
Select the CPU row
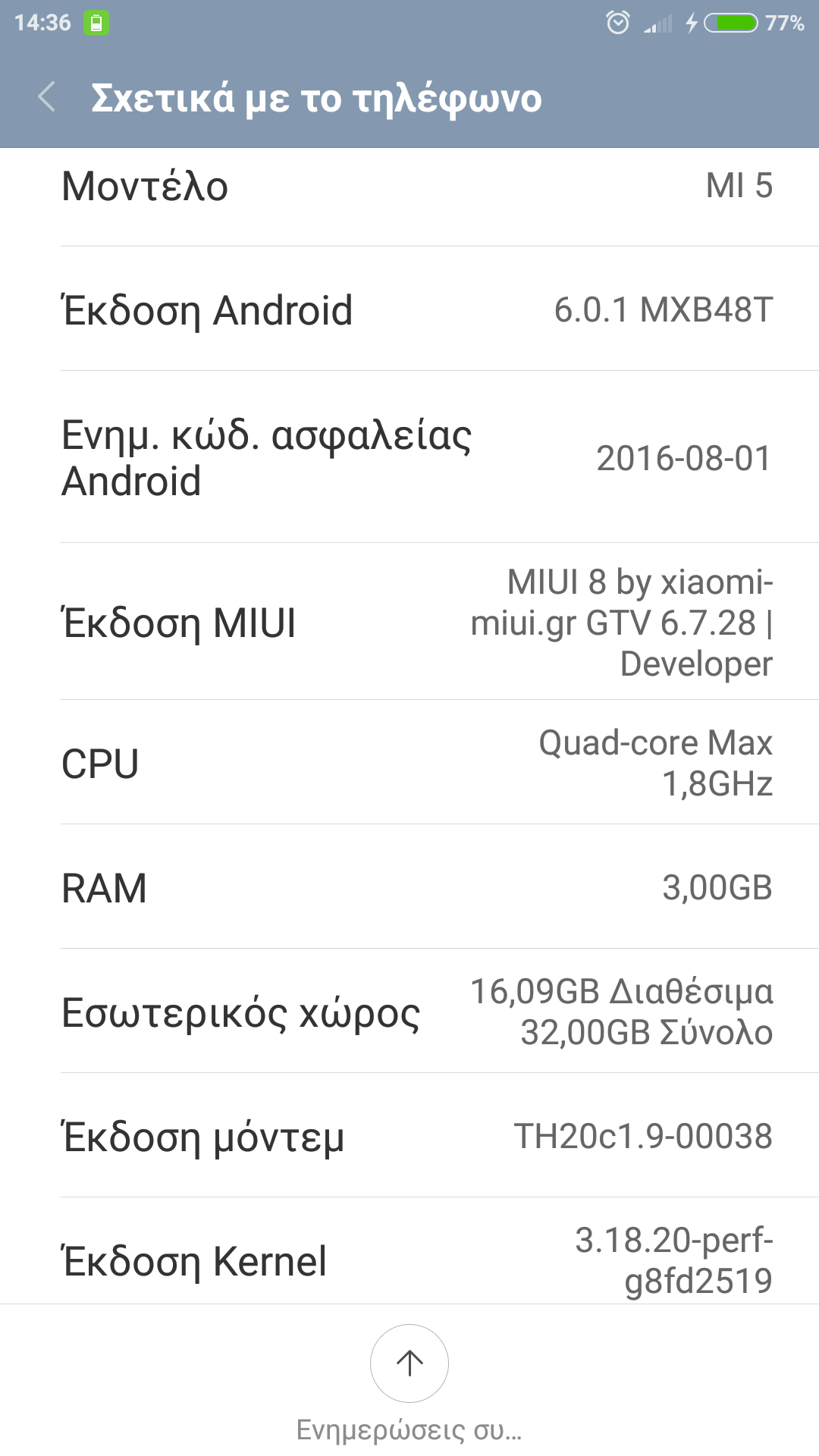pyautogui.click(x=409, y=763)
